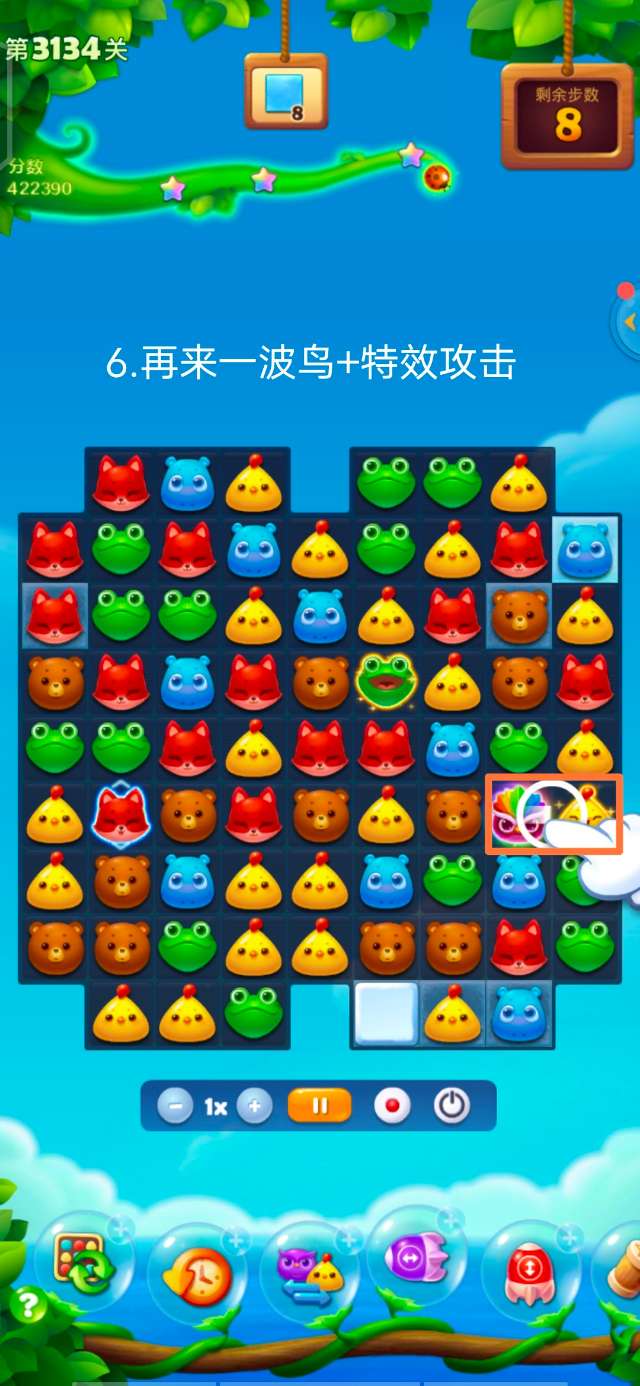The height and width of the screenshot is (1386, 640).
Task: Tap the power button to exit replay
Action: 452,1107
